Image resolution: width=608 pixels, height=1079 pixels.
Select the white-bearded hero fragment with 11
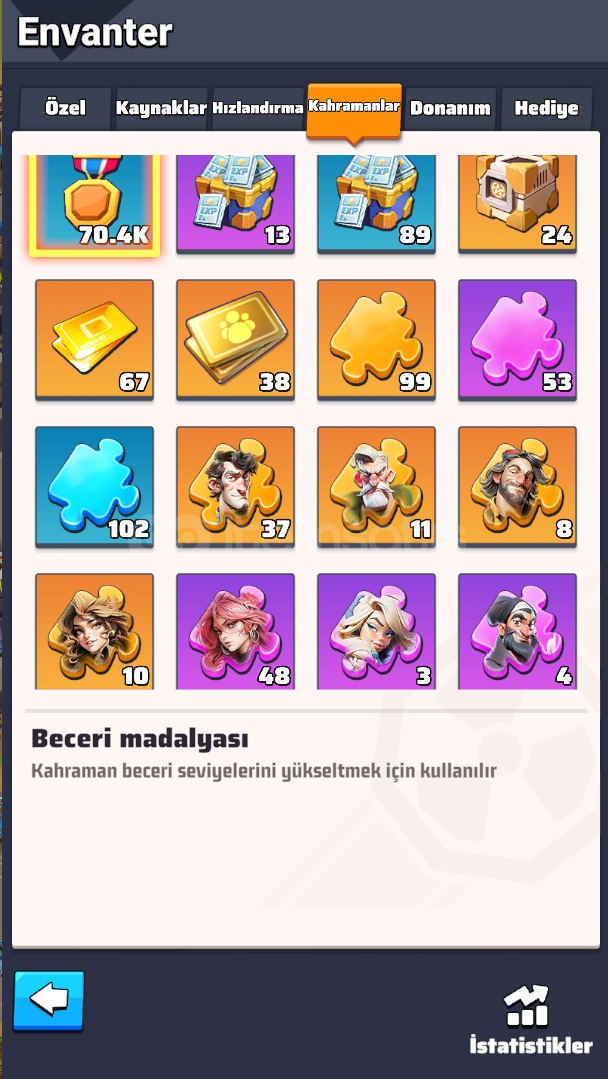tap(377, 487)
